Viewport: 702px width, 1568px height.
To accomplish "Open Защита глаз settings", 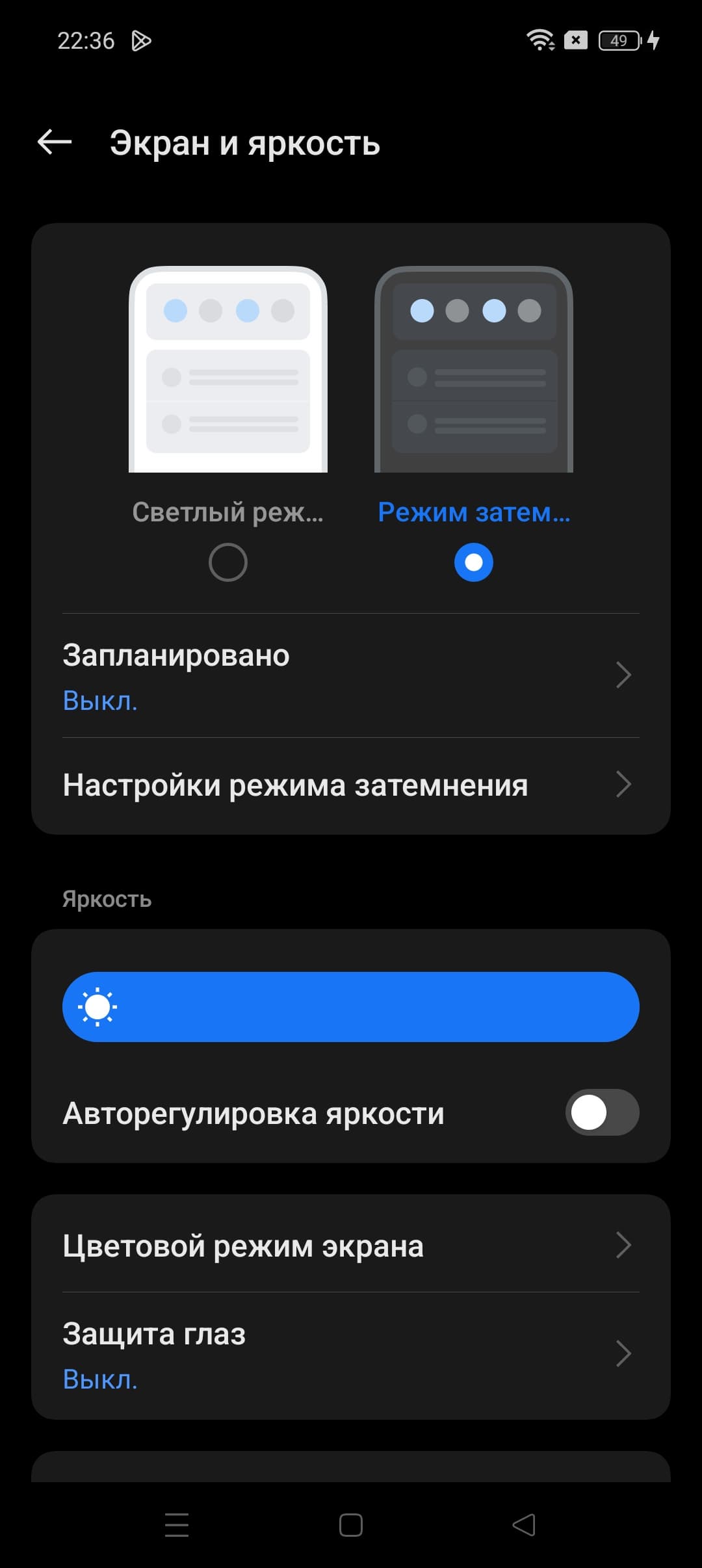I will pos(351,1355).
